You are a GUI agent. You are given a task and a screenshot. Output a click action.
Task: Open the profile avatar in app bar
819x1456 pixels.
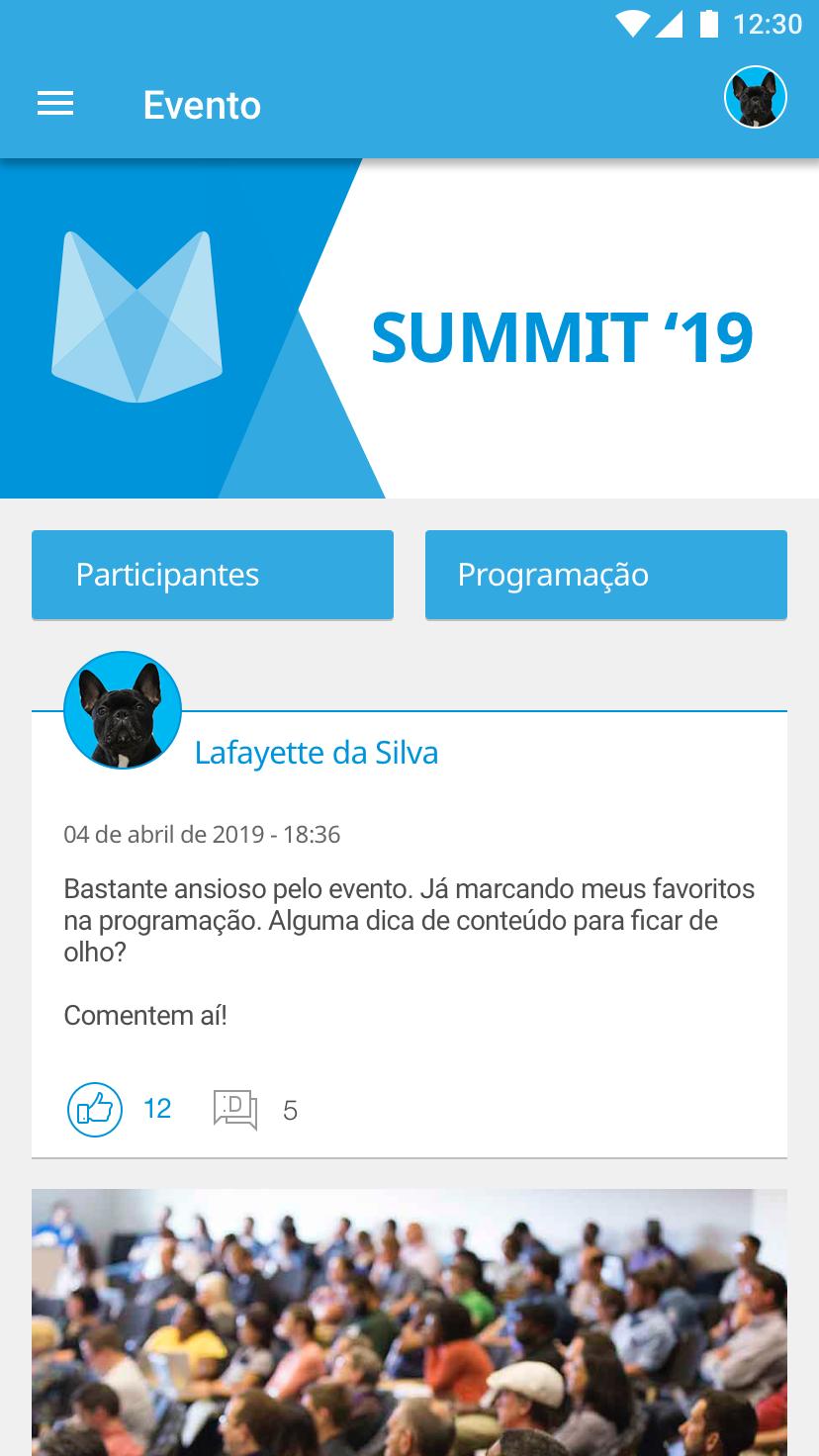tap(755, 98)
